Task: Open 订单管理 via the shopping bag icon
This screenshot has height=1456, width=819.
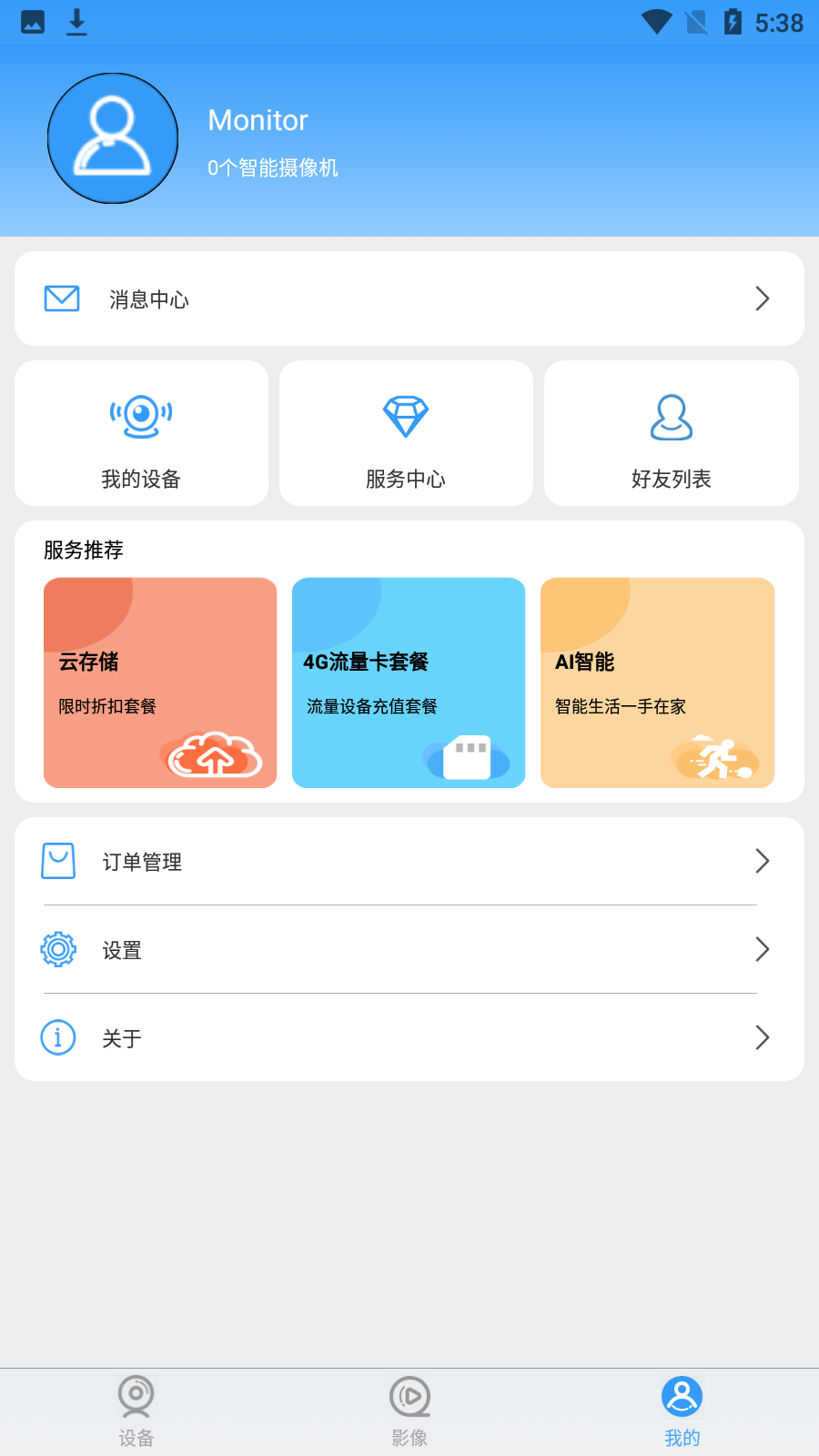Action: coord(57,860)
